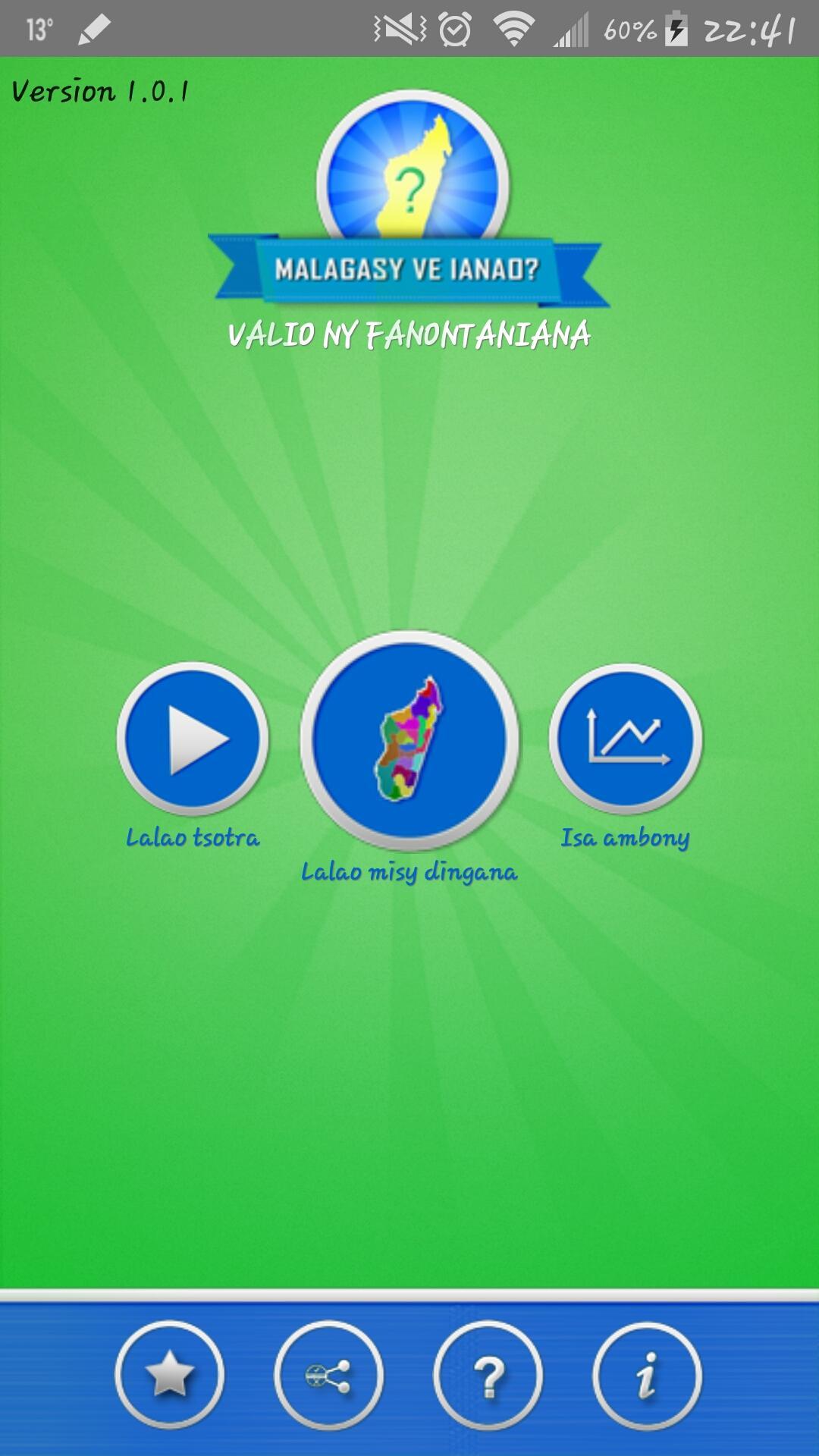Tap the Malagasy ve ianao banner ribbon
This screenshot has height=1456, width=819.
409,268
